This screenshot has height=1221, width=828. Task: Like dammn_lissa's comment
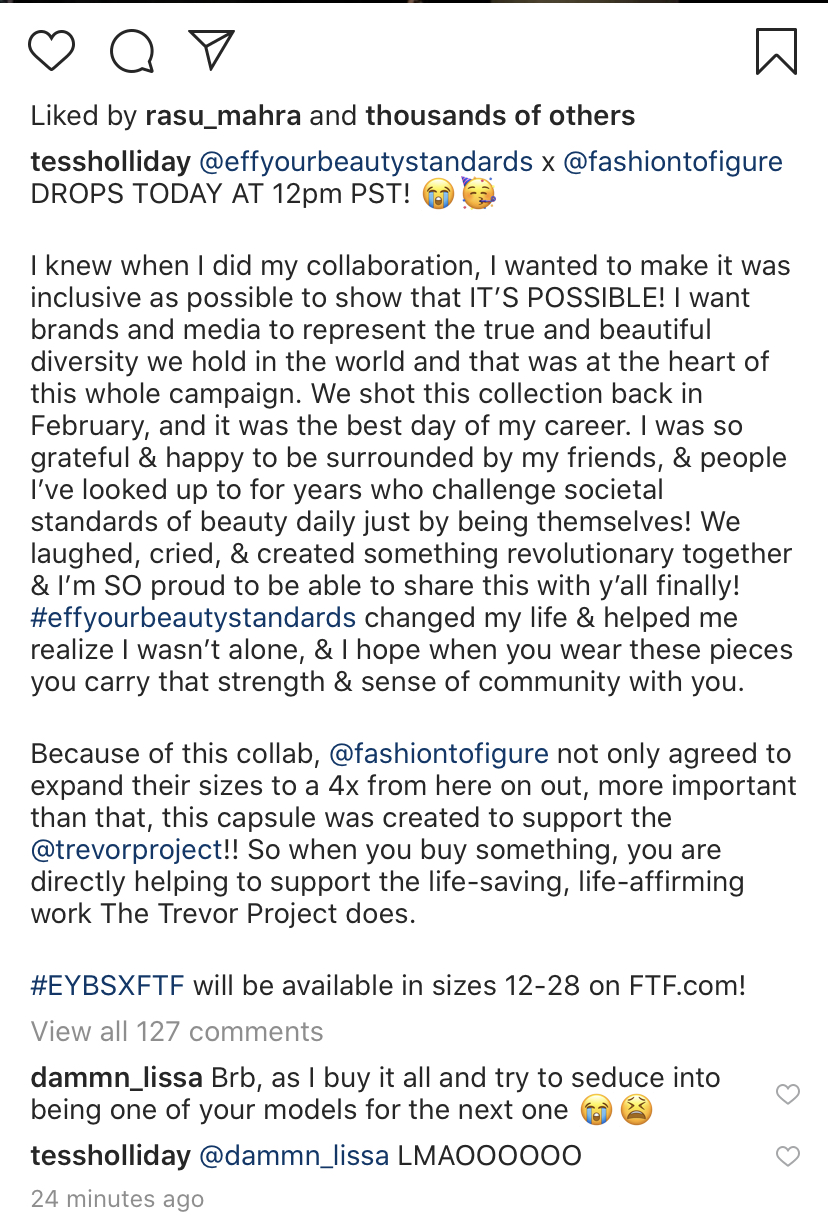pyautogui.click(x=788, y=1094)
